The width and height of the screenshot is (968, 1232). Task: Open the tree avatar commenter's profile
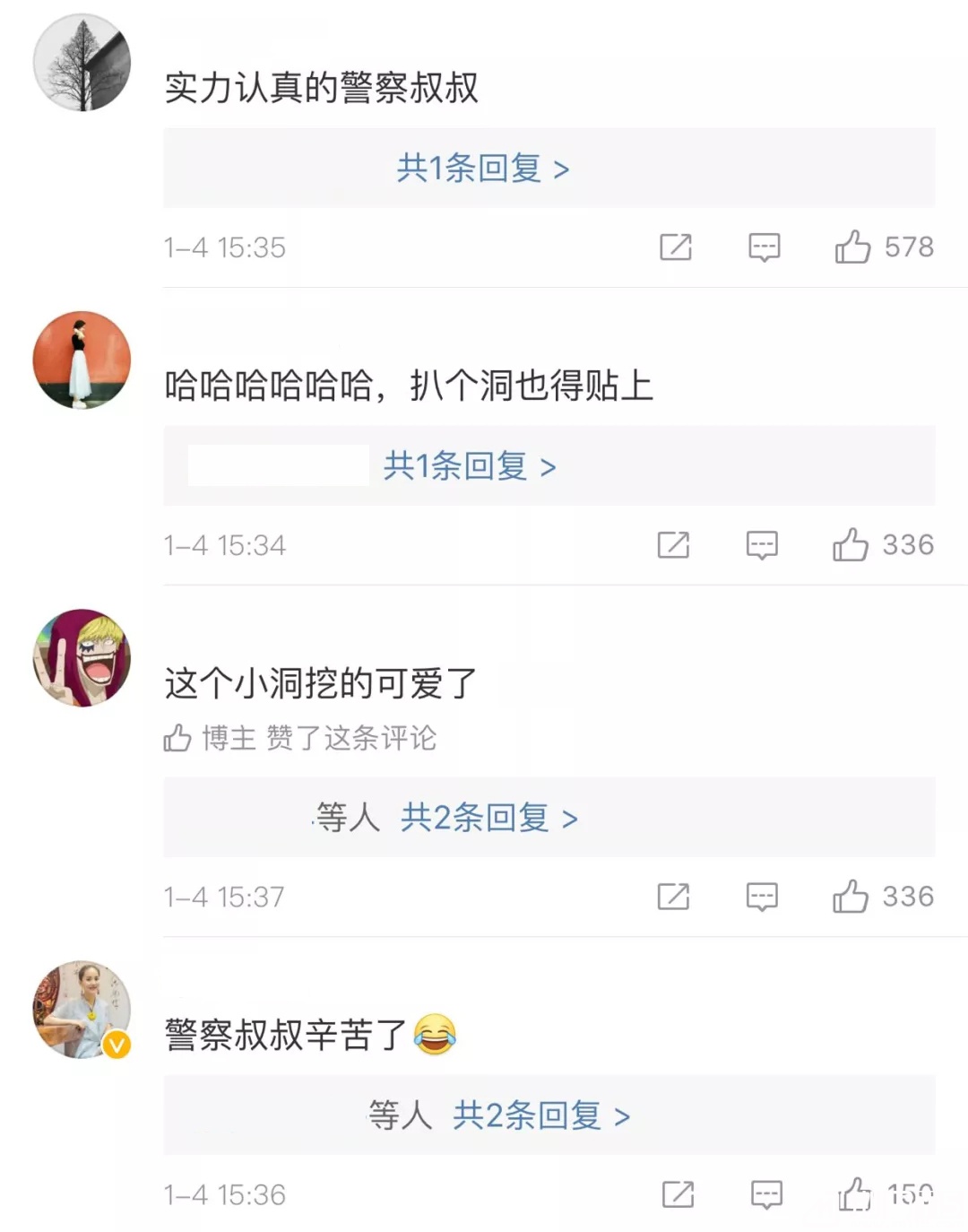82,63
